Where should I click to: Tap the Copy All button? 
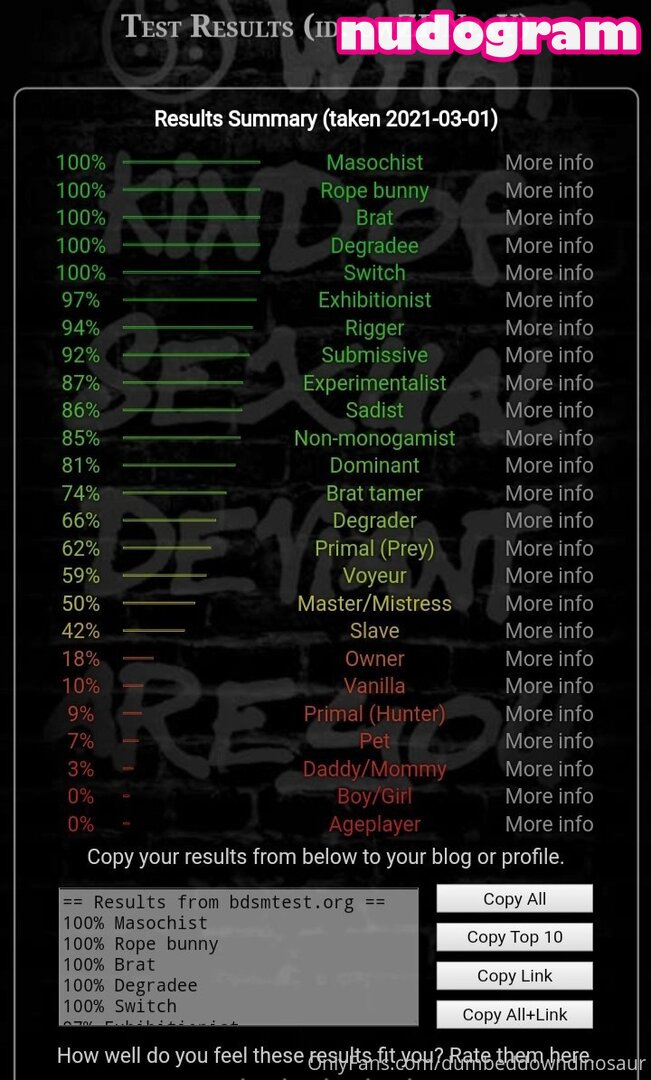point(514,898)
